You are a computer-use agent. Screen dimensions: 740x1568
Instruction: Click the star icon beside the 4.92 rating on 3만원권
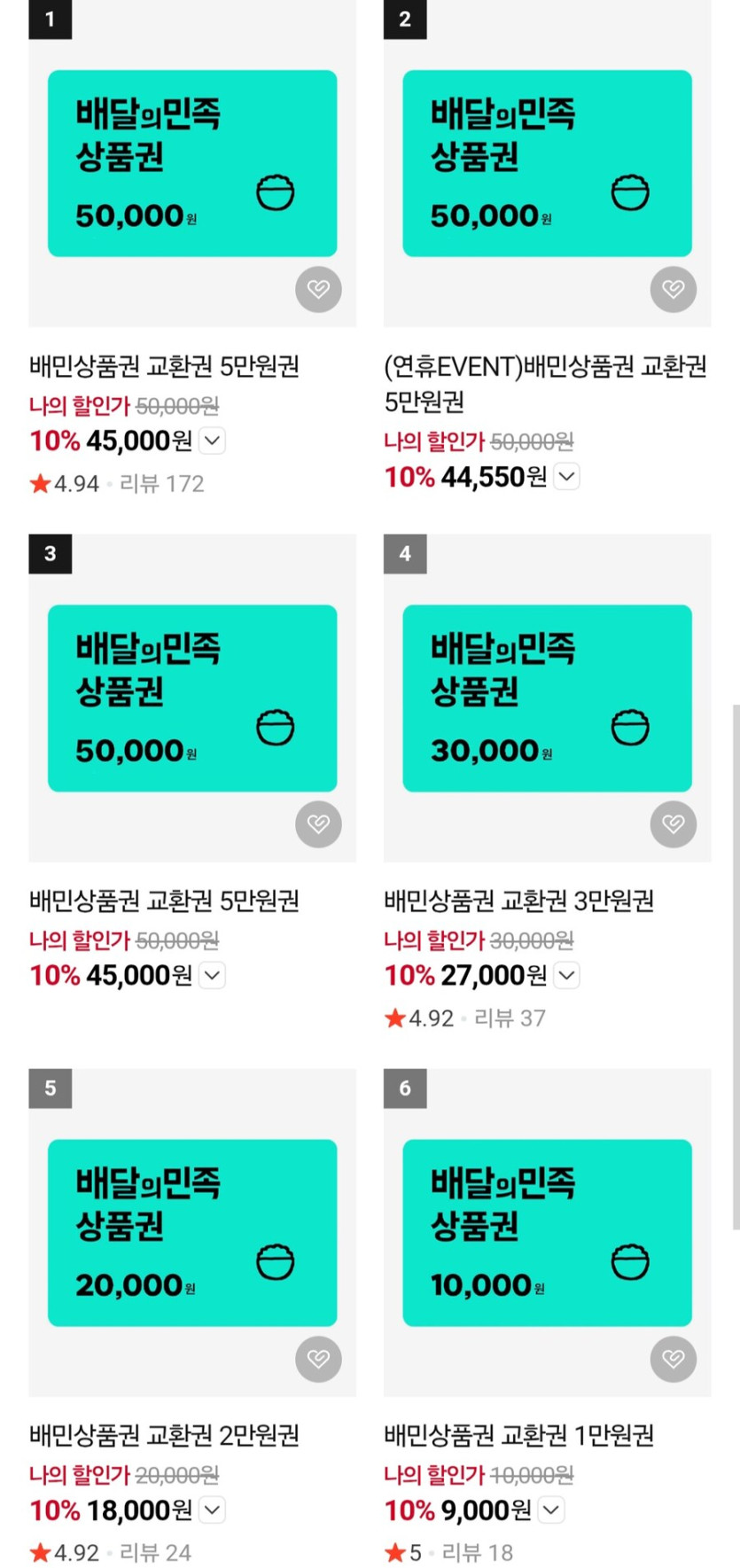(394, 1018)
